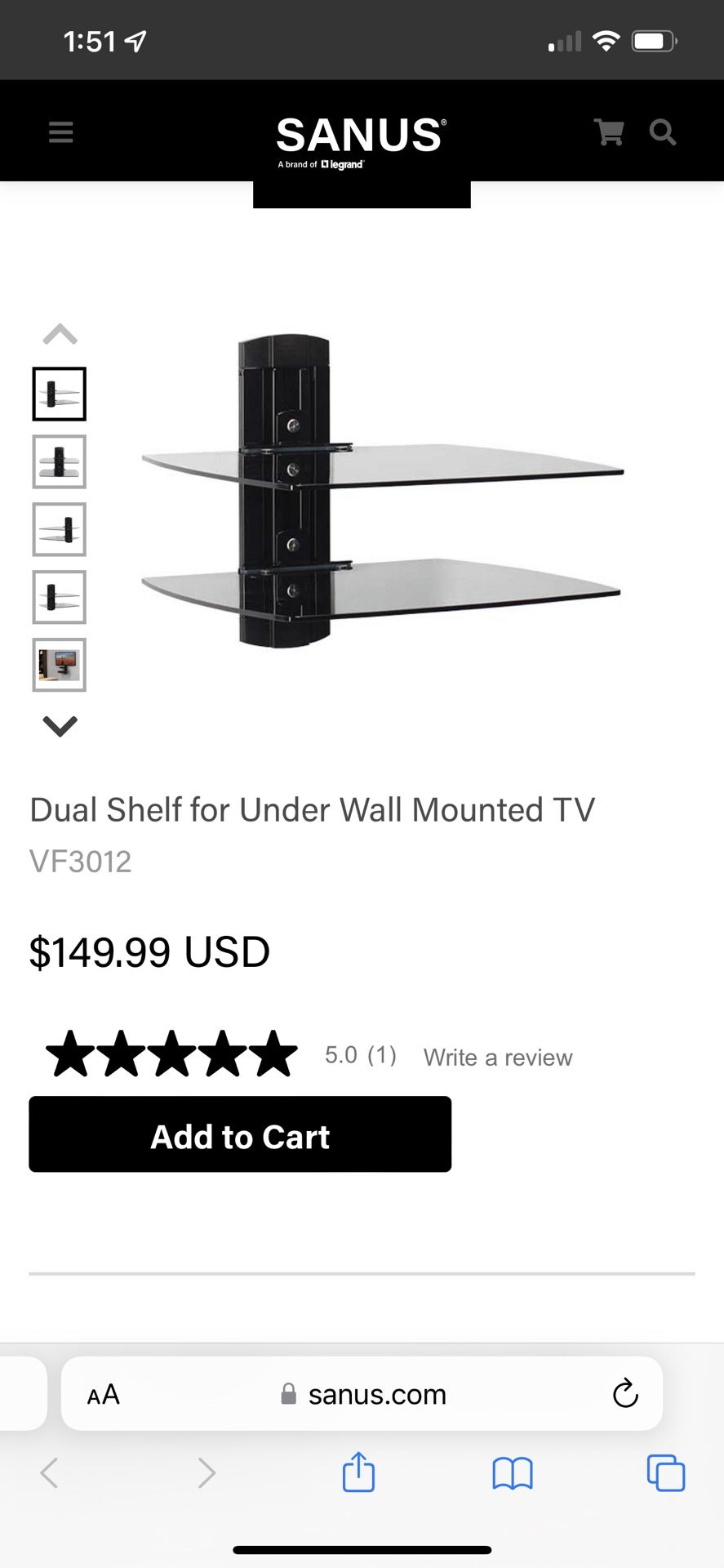724x1568 pixels.
Task: Open the hamburger navigation menu
Action: (x=60, y=131)
